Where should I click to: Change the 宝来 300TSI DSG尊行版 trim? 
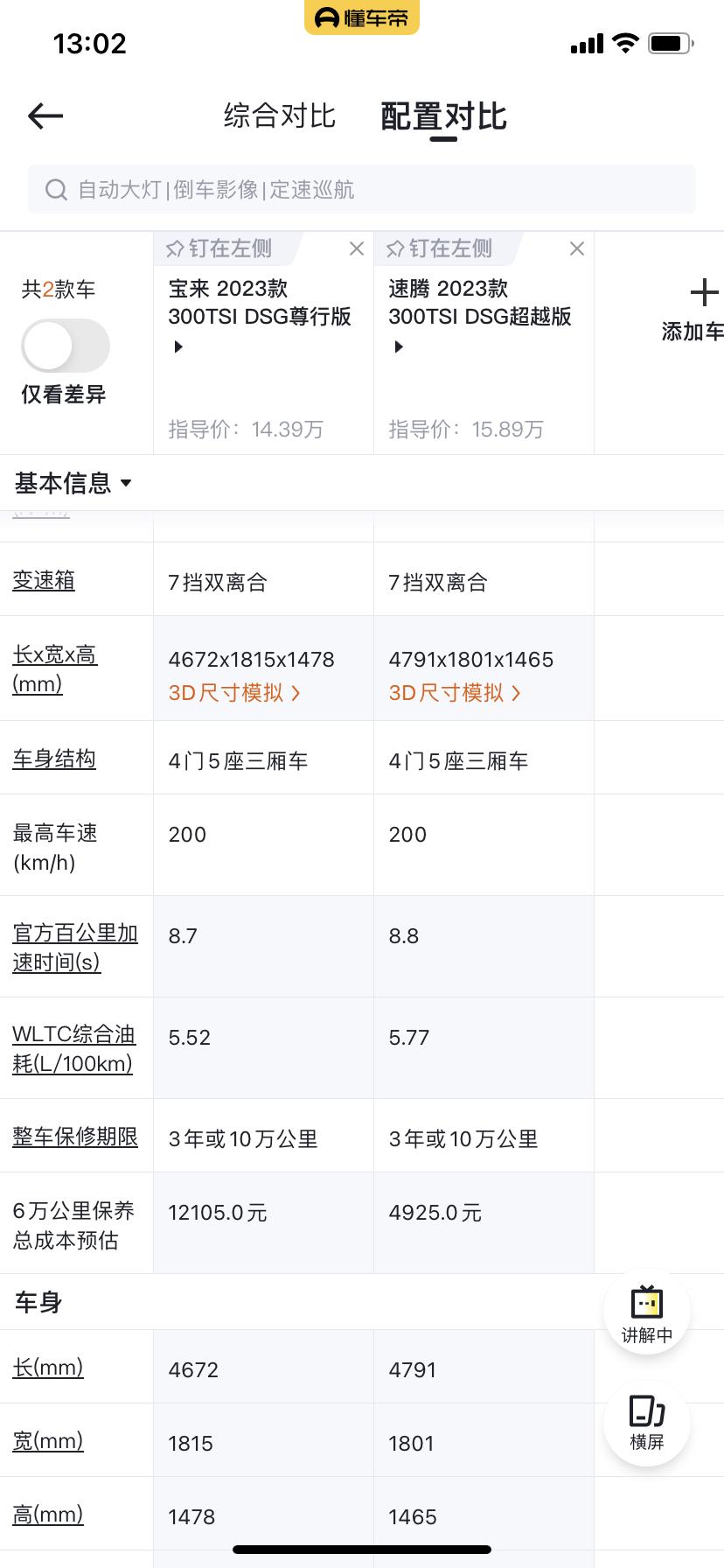click(x=260, y=316)
